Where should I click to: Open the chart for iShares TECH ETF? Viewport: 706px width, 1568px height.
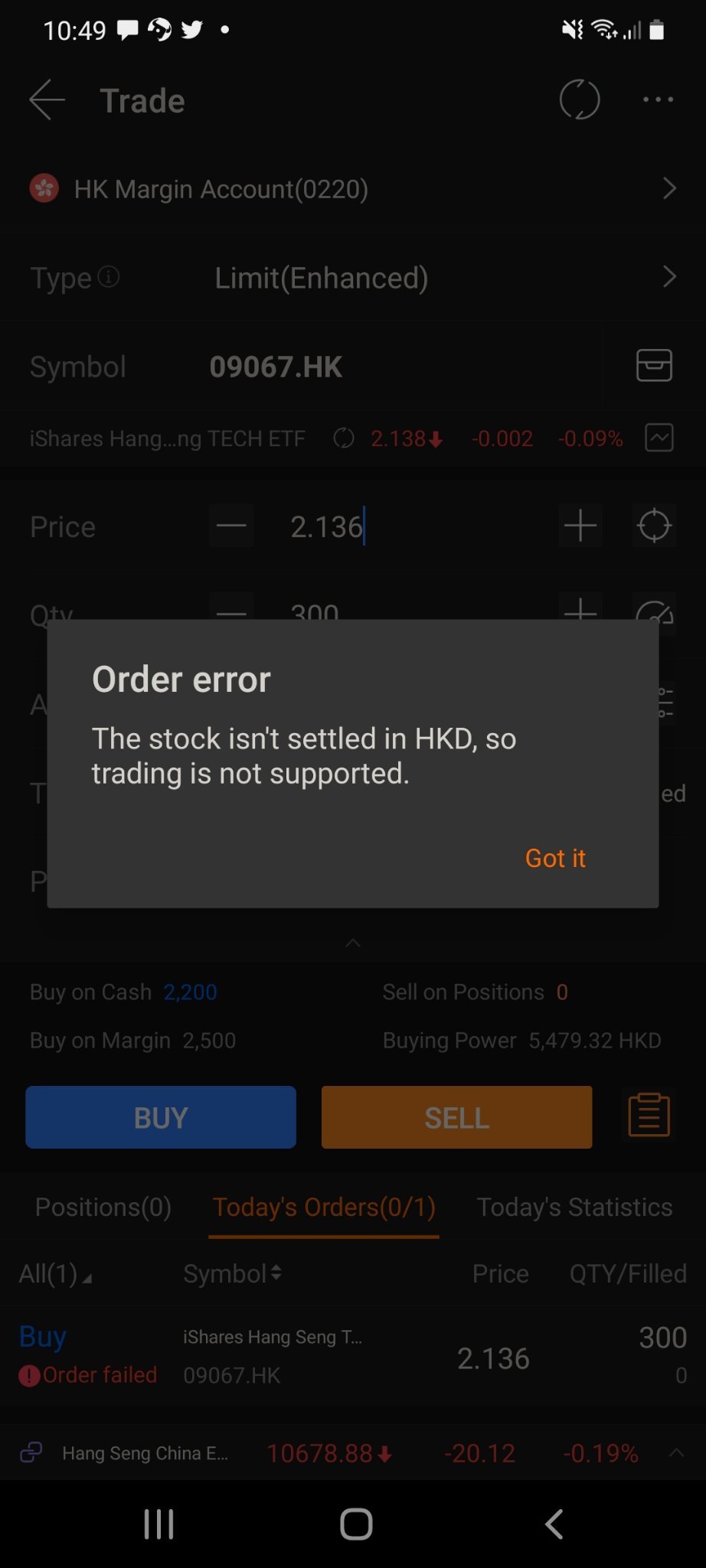[x=659, y=438]
